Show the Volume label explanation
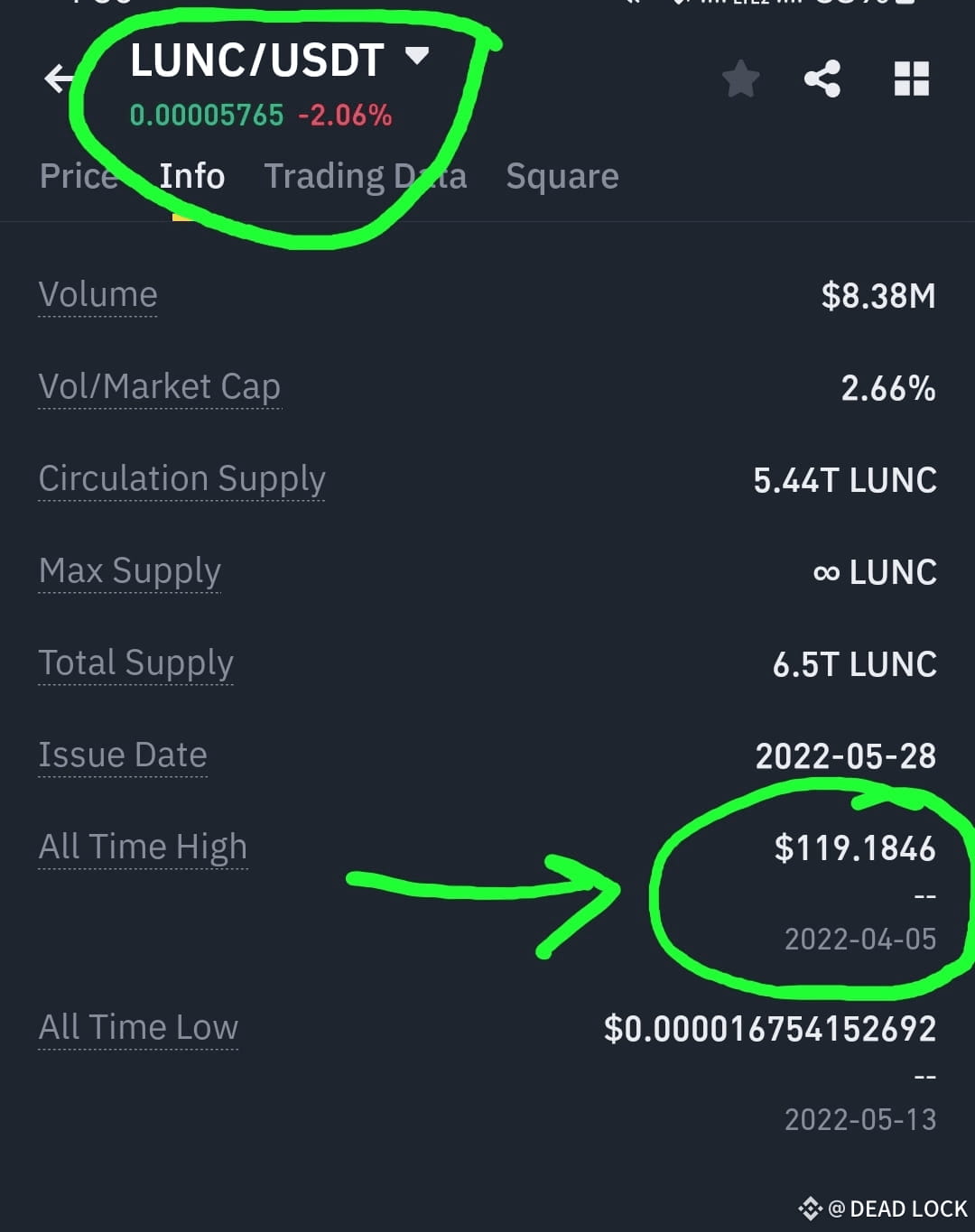This screenshot has width=975, height=1232. pos(97,294)
